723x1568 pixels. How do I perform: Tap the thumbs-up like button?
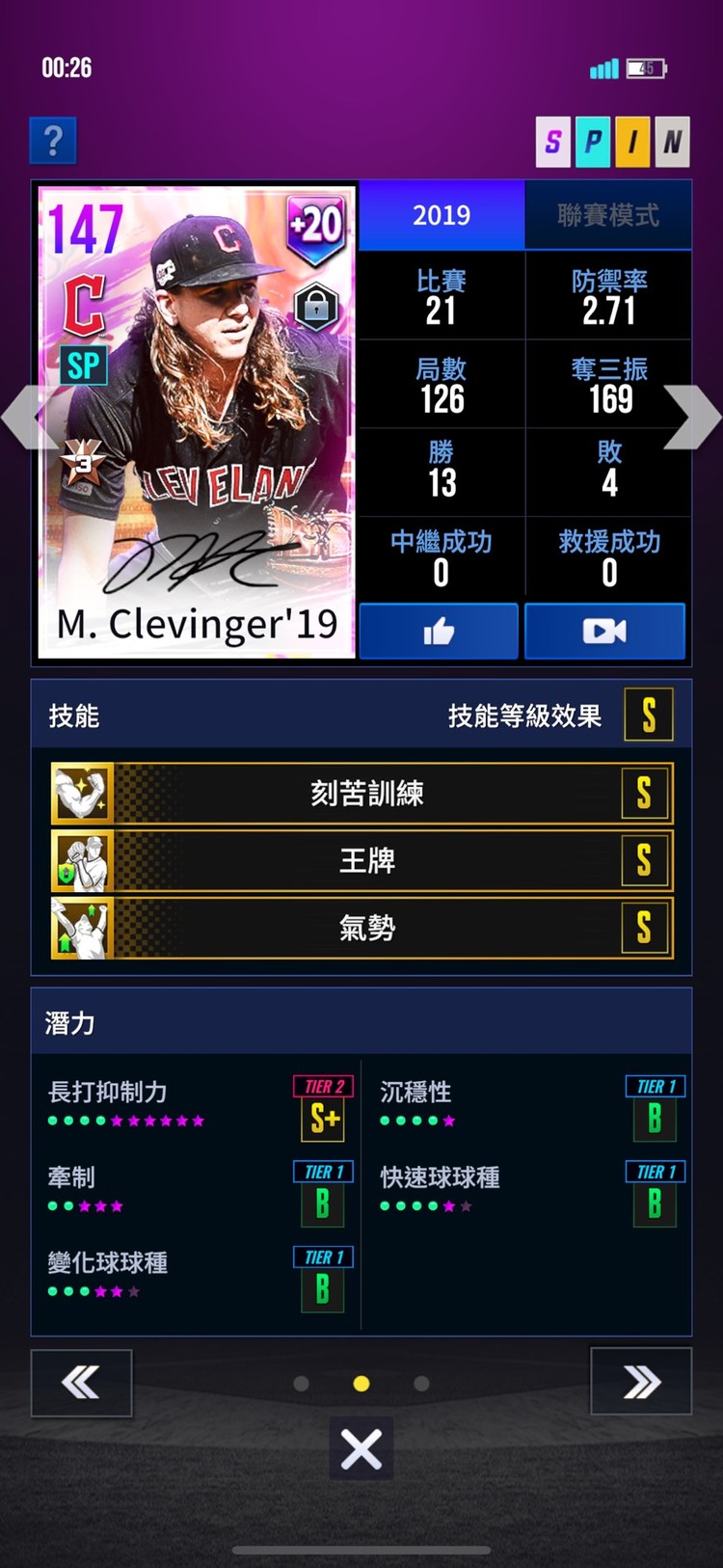click(439, 632)
